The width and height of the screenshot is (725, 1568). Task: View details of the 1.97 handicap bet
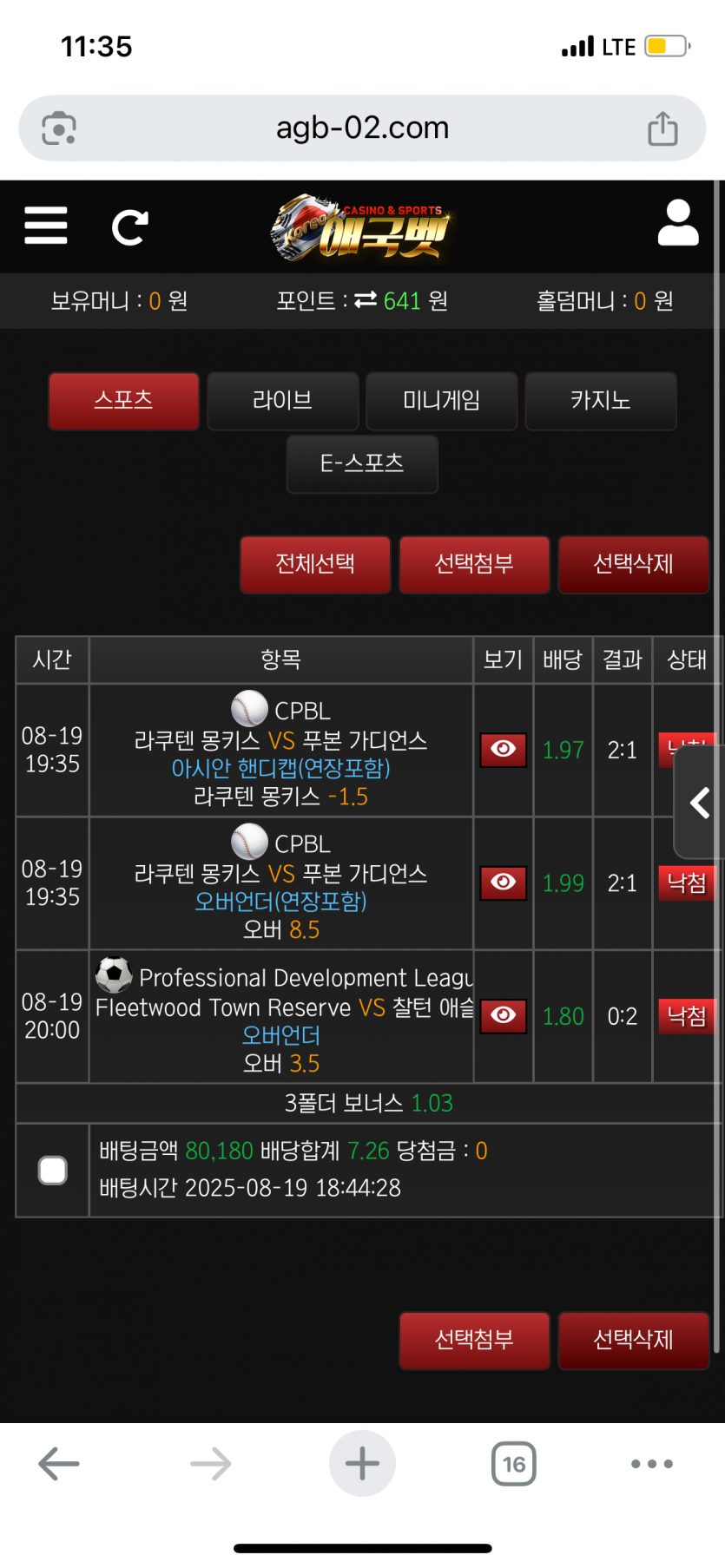[504, 750]
